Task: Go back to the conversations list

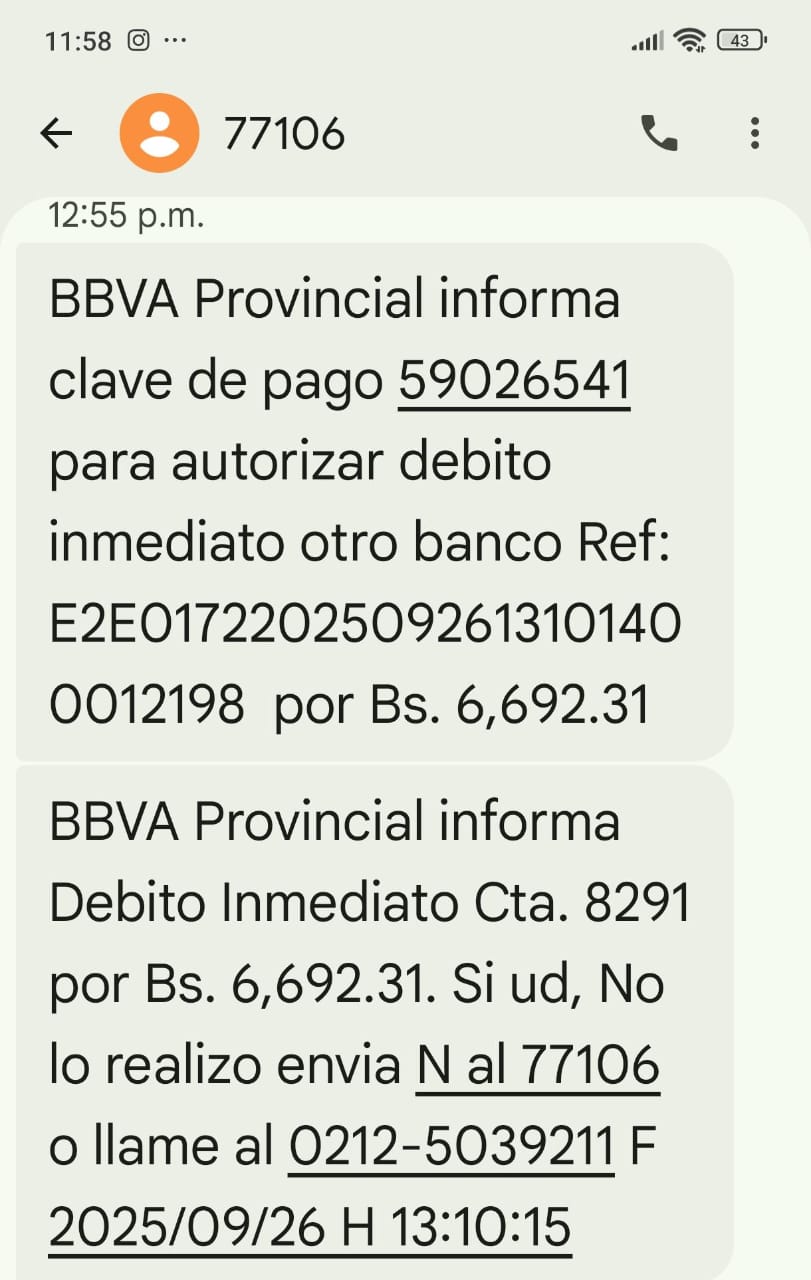Action: pyautogui.click(x=56, y=133)
